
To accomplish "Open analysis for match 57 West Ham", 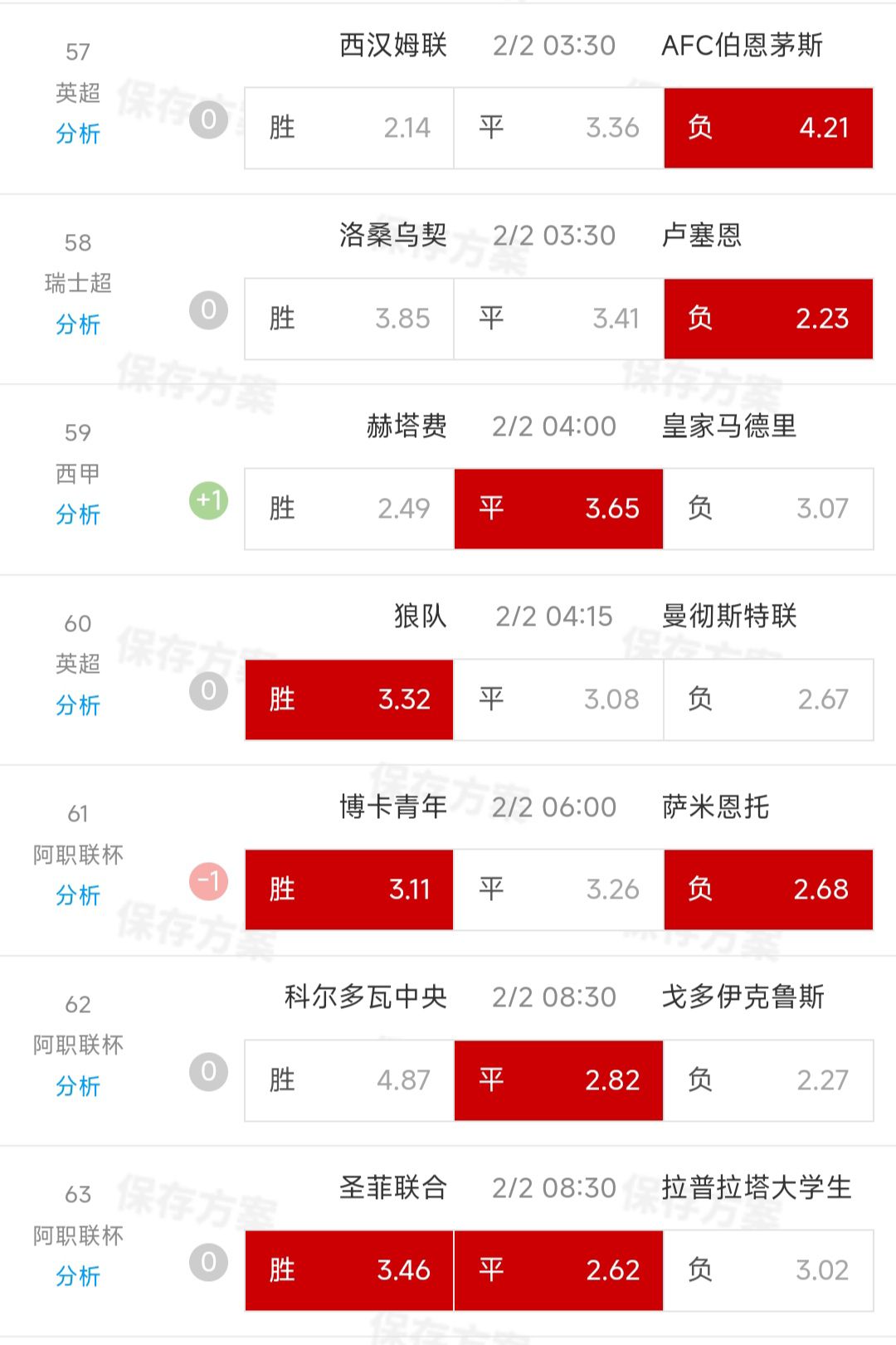I will click(x=77, y=133).
